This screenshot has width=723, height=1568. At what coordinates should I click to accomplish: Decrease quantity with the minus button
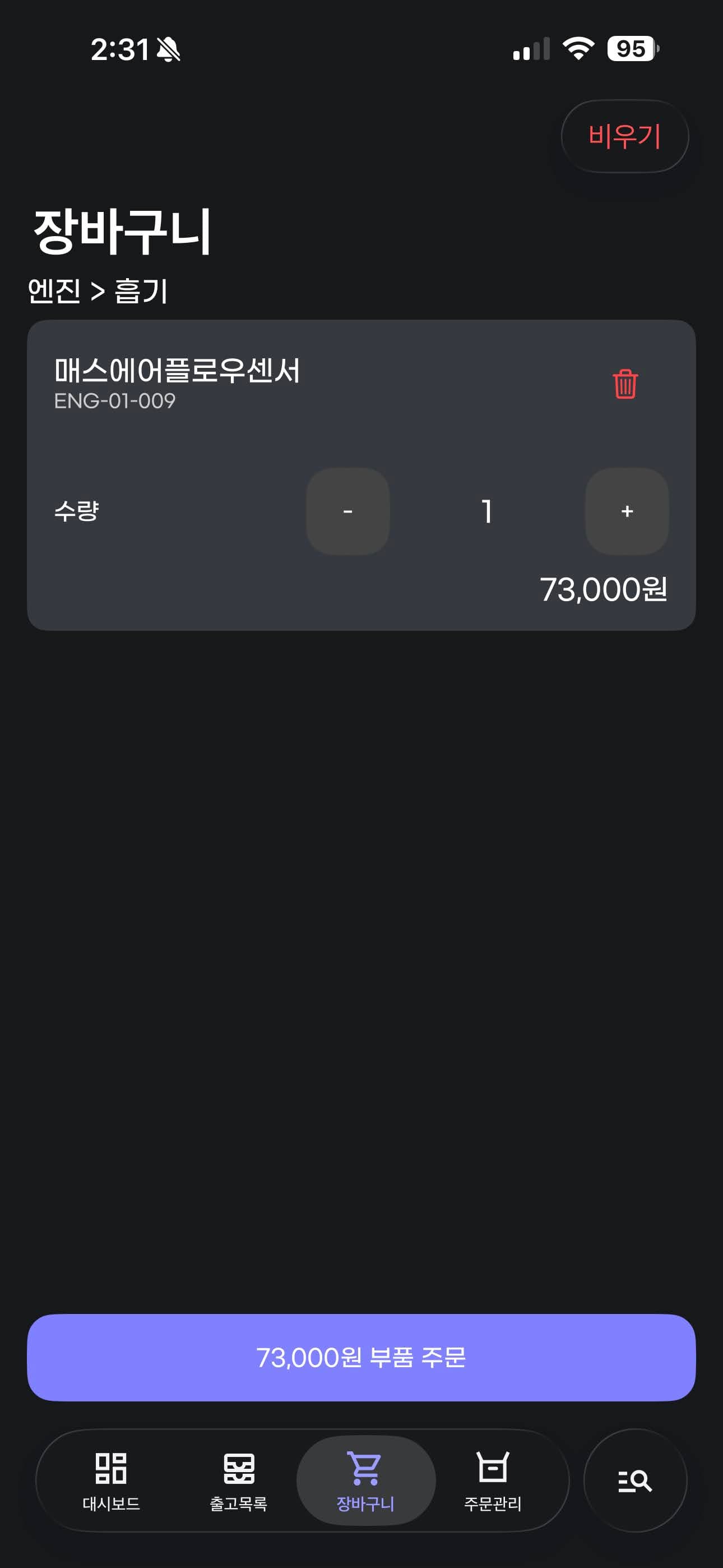coord(347,511)
